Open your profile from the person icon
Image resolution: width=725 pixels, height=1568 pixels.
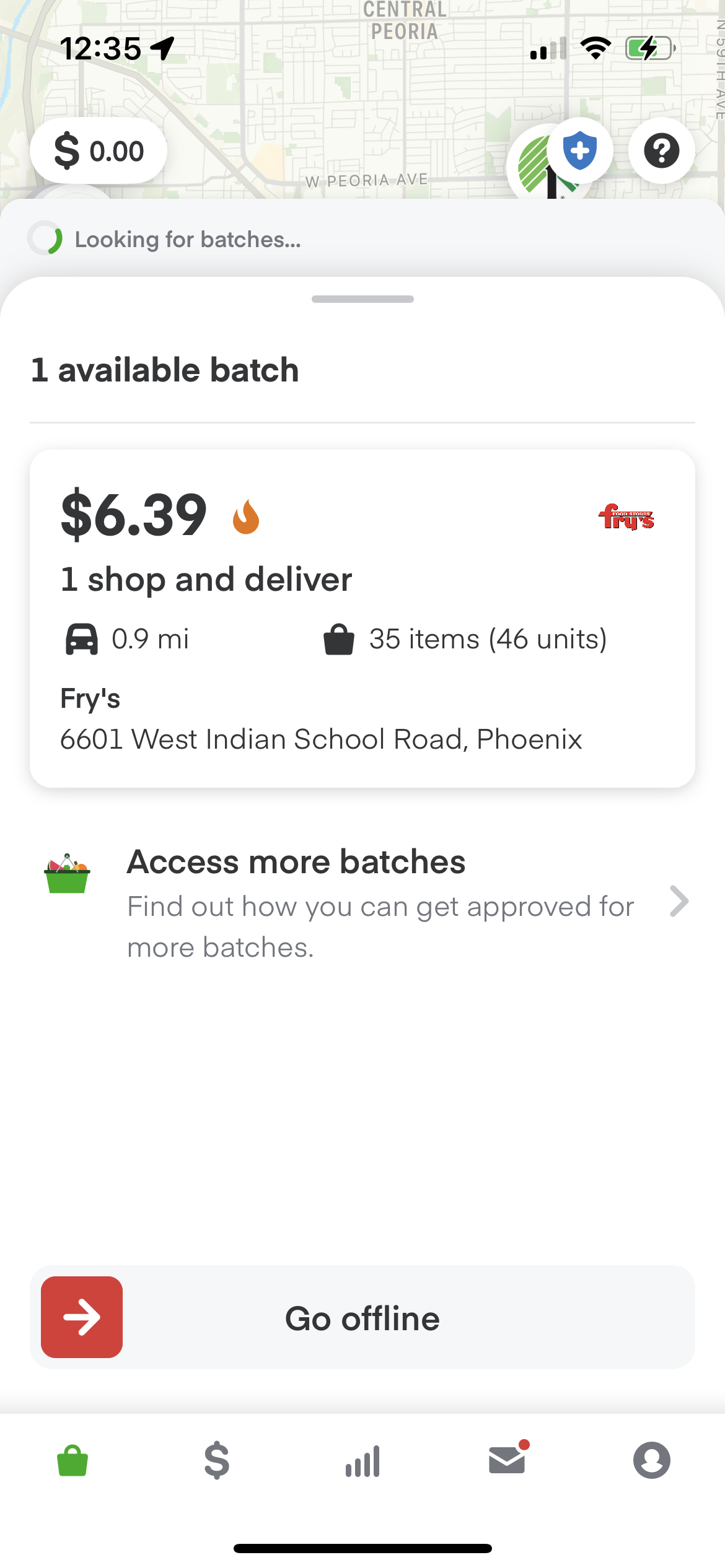tap(652, 1461)
